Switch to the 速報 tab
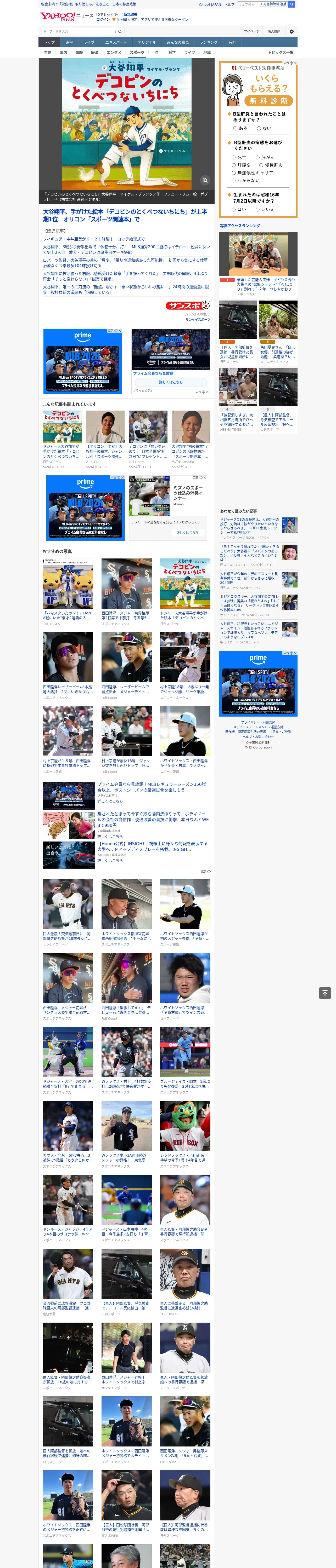This screenshot has width=336, height=1568. click(69, 42)
